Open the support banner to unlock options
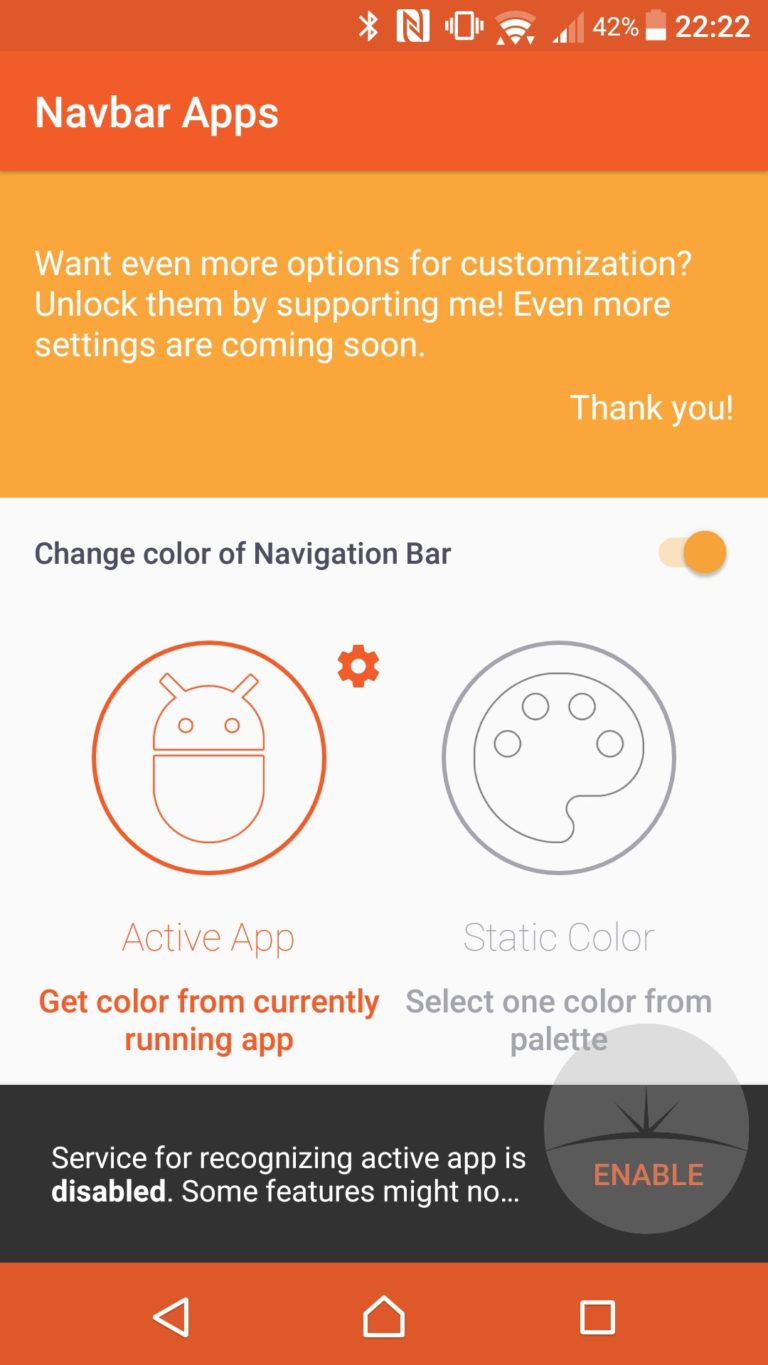 click(384, 334)
